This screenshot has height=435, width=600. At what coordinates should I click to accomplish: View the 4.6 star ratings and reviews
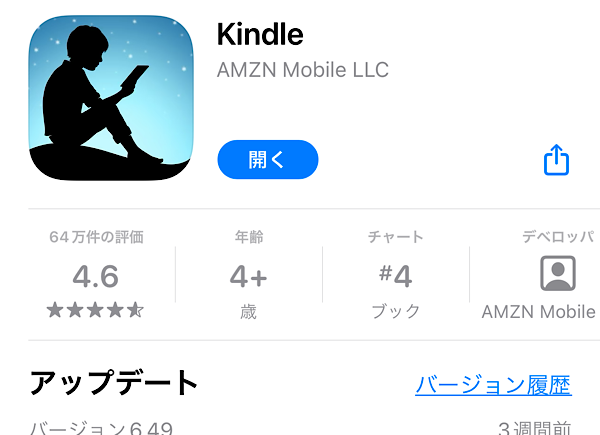(96, 276)
